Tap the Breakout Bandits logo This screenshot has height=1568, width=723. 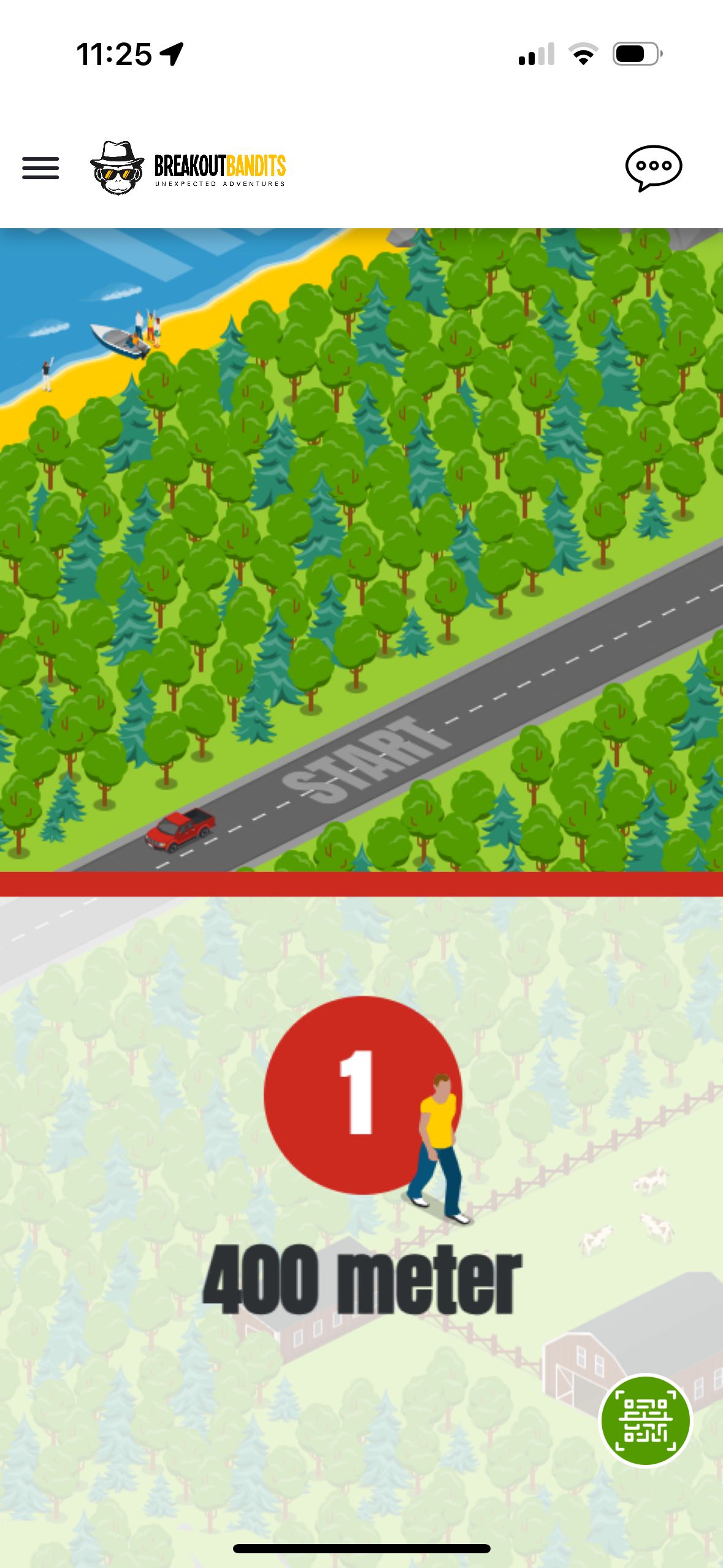[188, 167]
